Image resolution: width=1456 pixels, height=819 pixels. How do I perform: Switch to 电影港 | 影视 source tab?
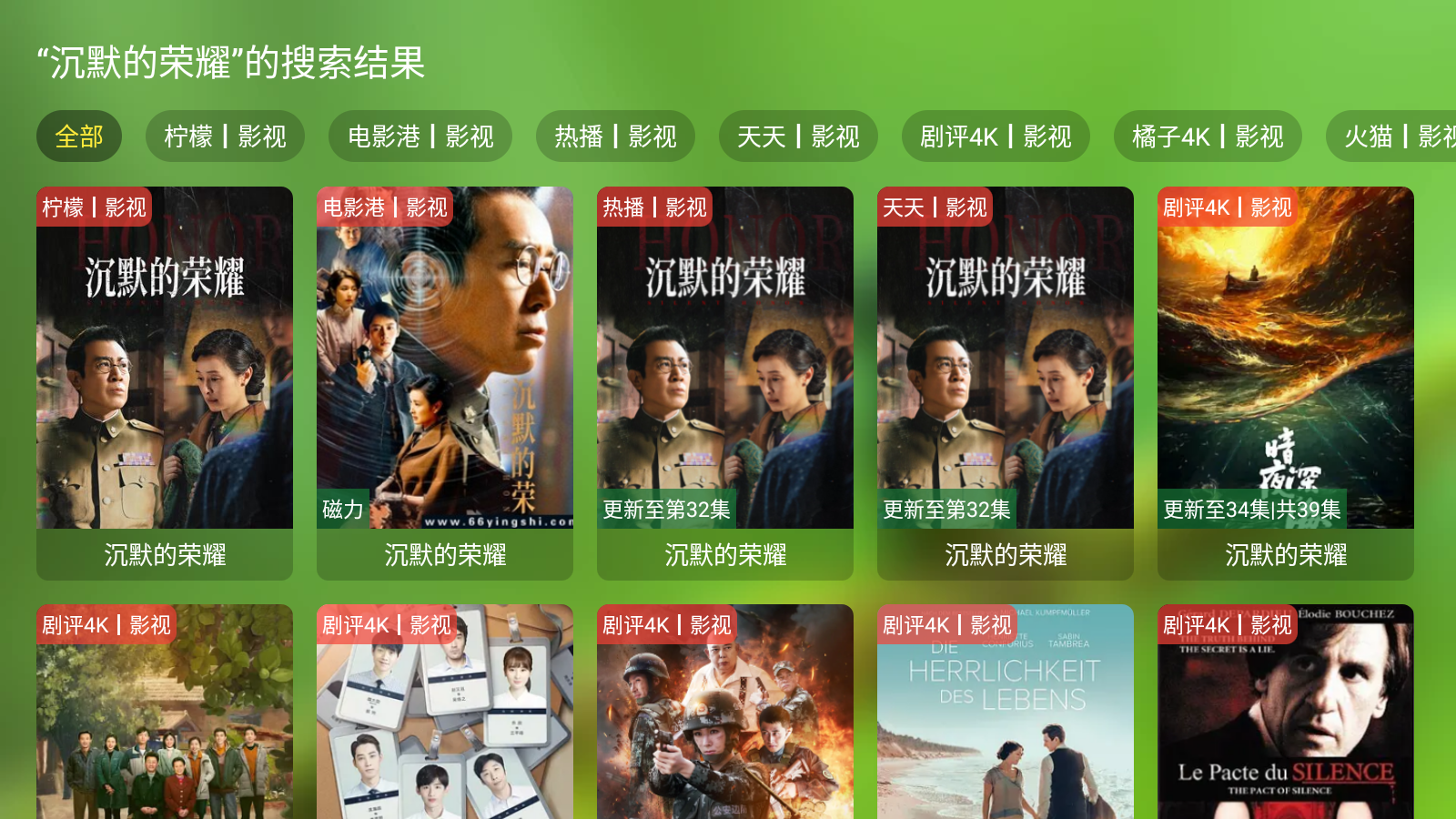[x=420, y=136]
